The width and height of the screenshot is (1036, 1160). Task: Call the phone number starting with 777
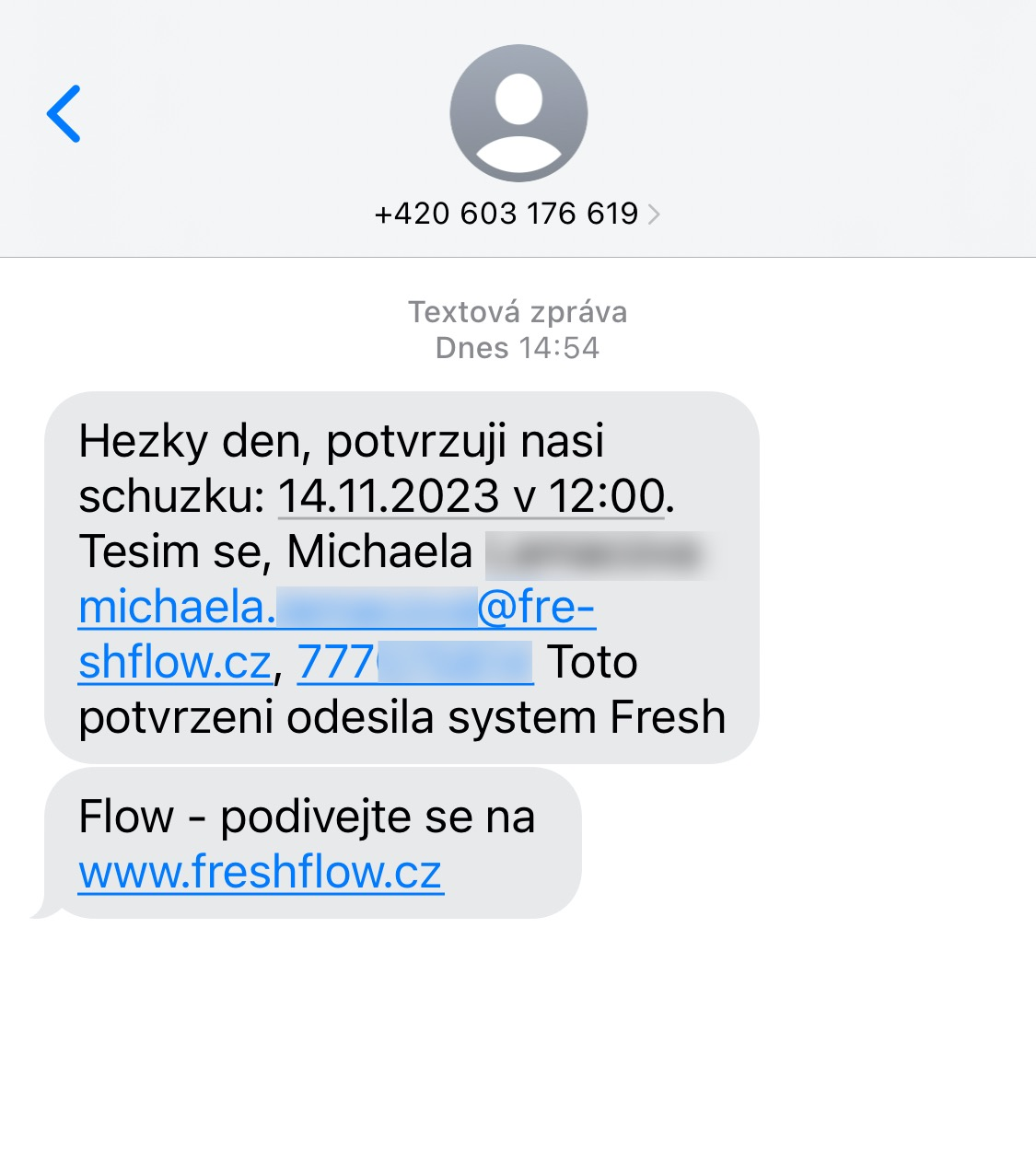coord(414,663)
